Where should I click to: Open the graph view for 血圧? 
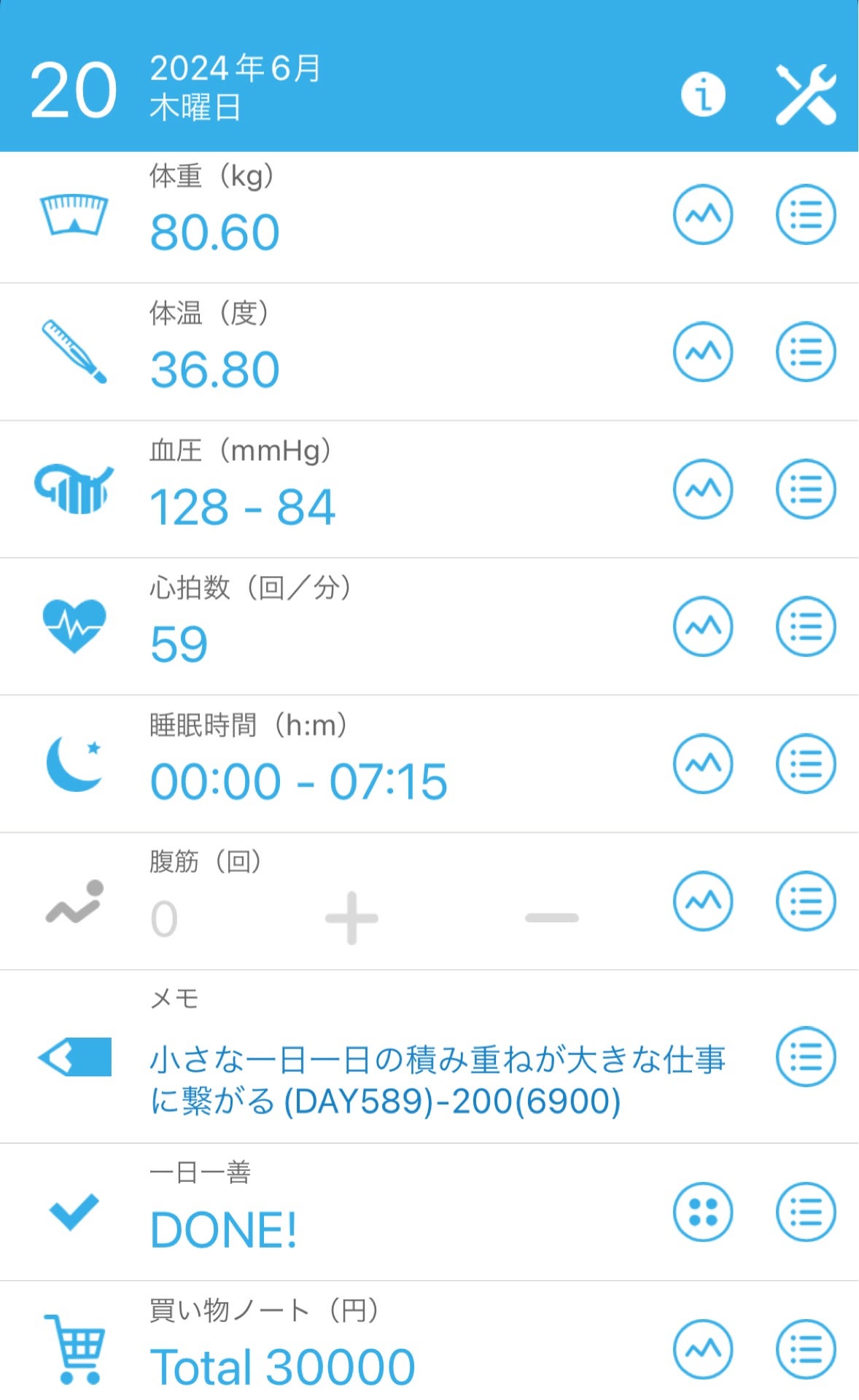click(x=702, y=489)
